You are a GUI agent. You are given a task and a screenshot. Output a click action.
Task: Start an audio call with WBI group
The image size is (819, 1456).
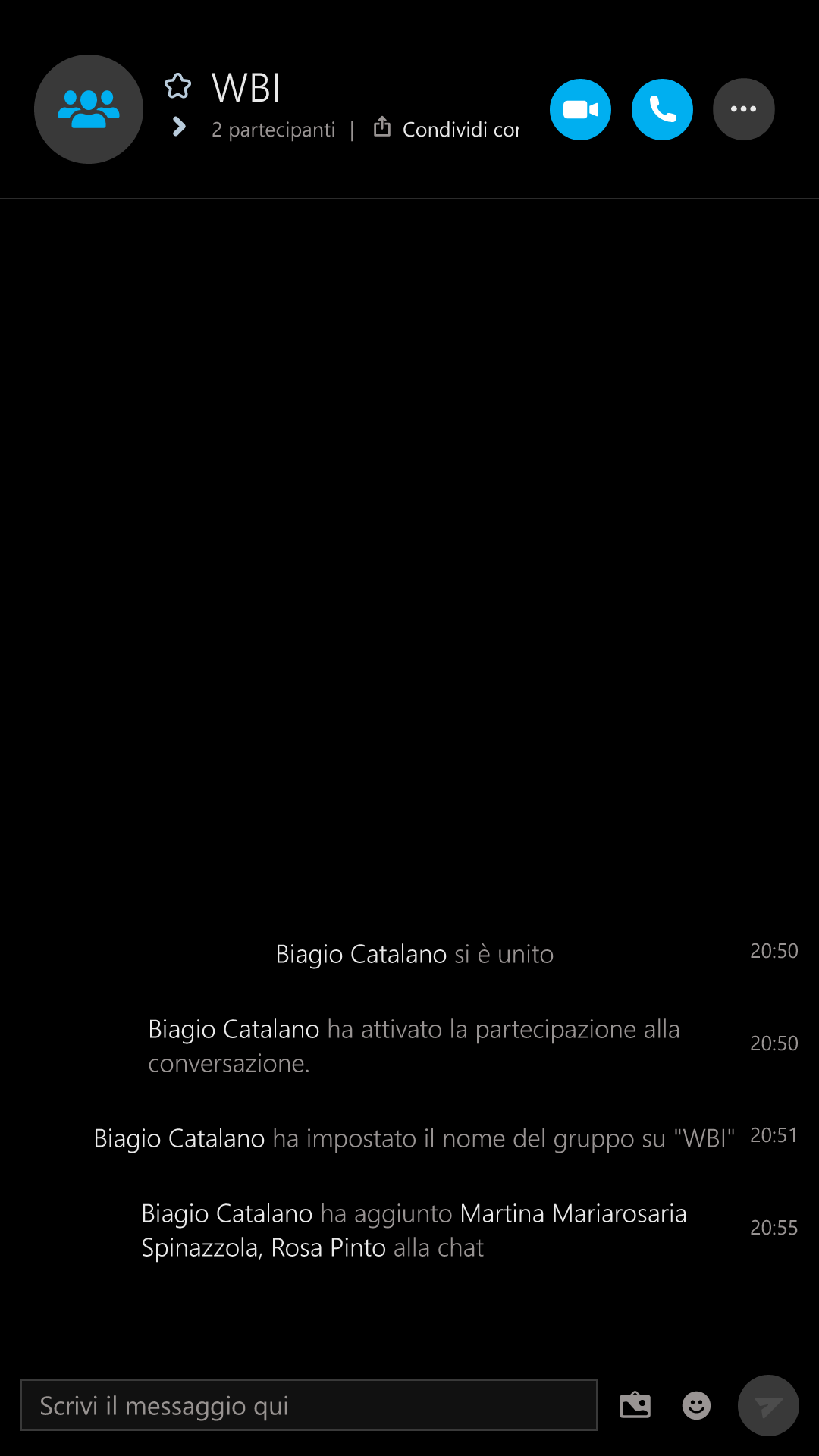pyautogui.click(x=662, y=109)
